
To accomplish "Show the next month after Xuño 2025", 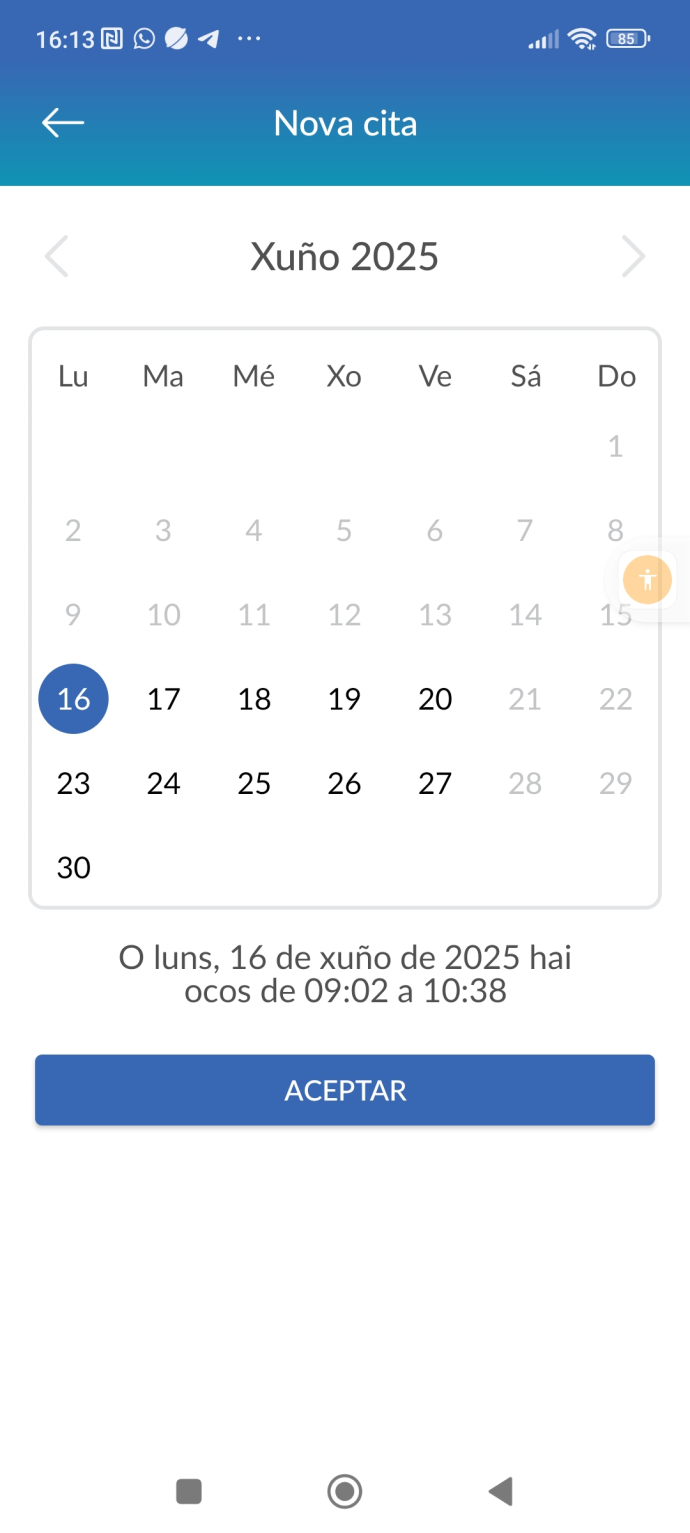I will coord(633,257).
